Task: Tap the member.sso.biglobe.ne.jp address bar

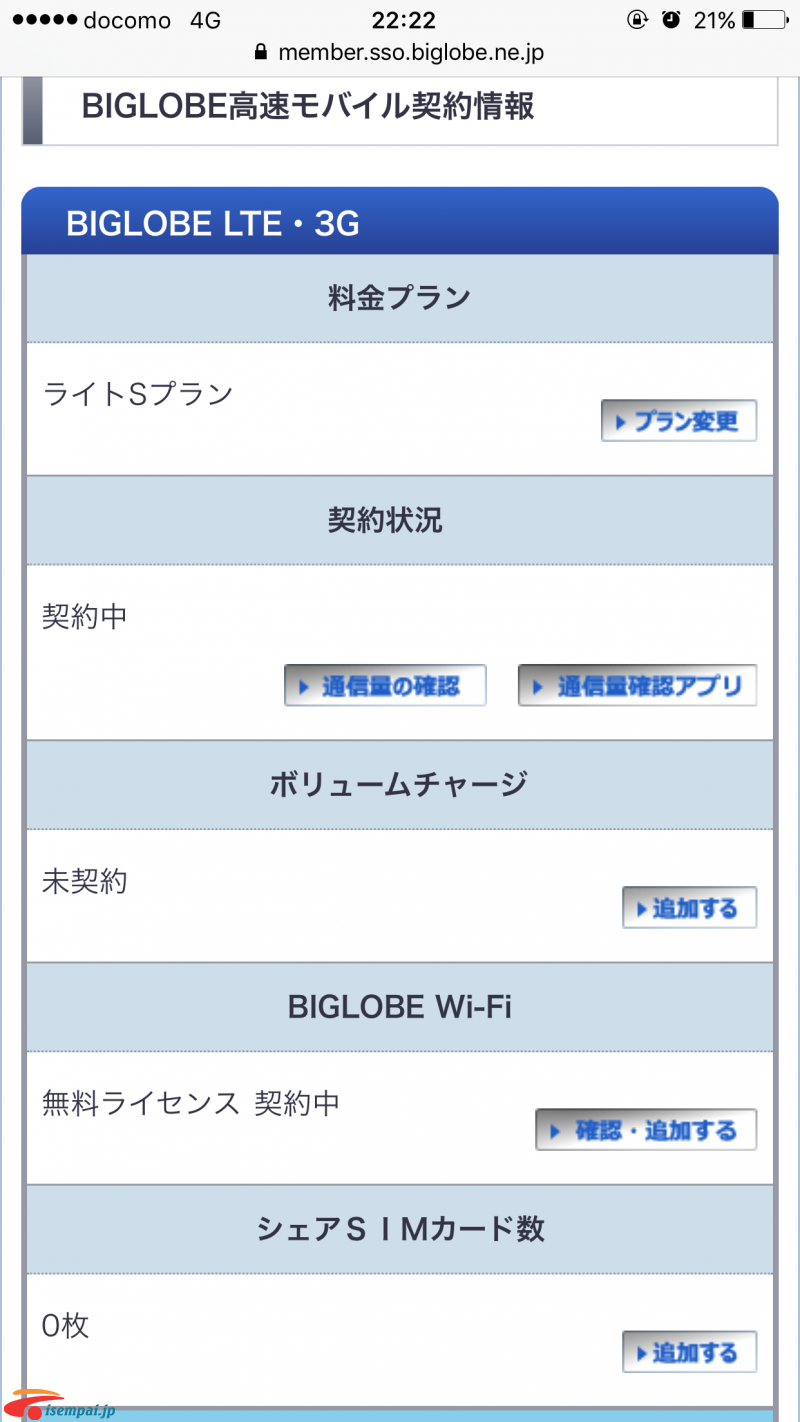Action: [x=400, y=52]
